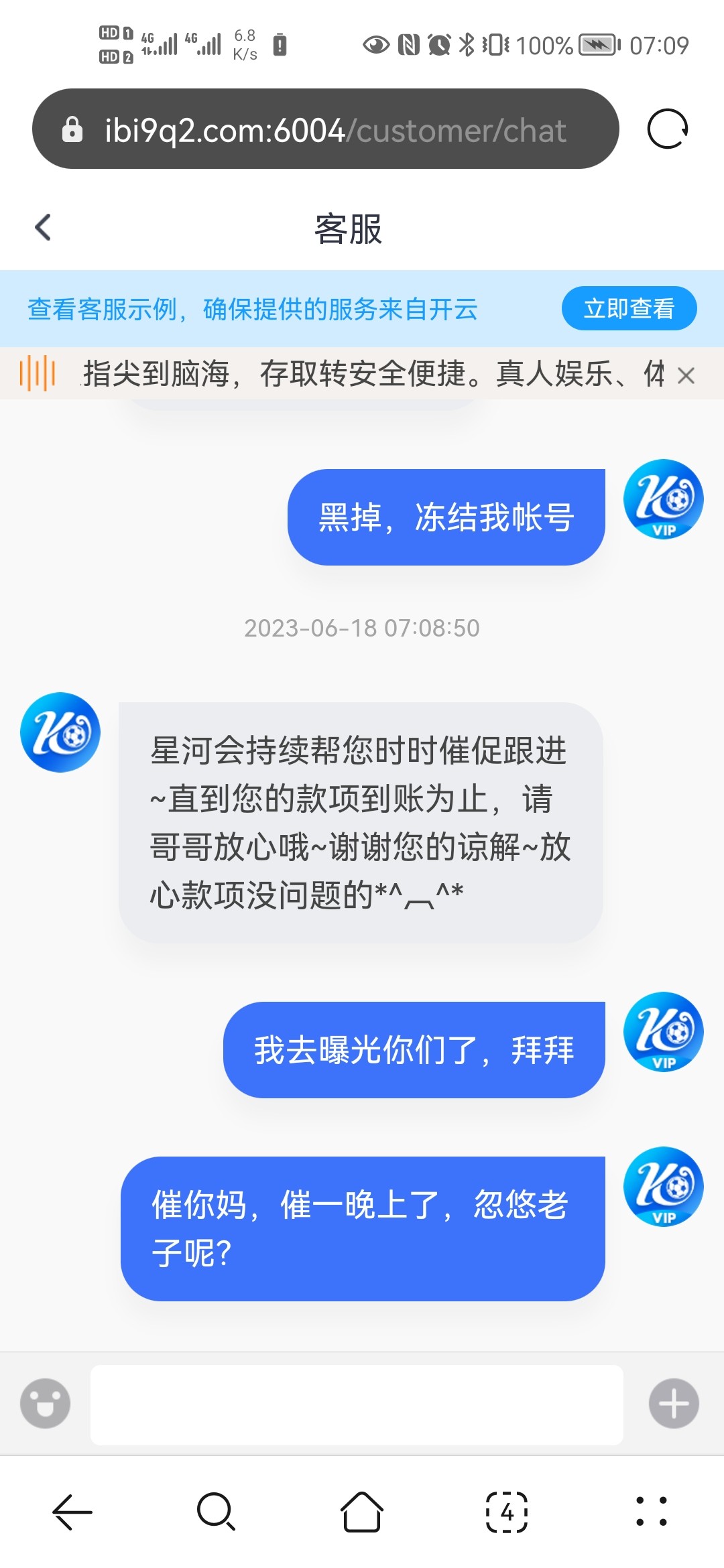Image resolution: width=724 pixels, height=1568 pixels.
Task: Navigate back with the browser arrow
Action: point(72,1512)
